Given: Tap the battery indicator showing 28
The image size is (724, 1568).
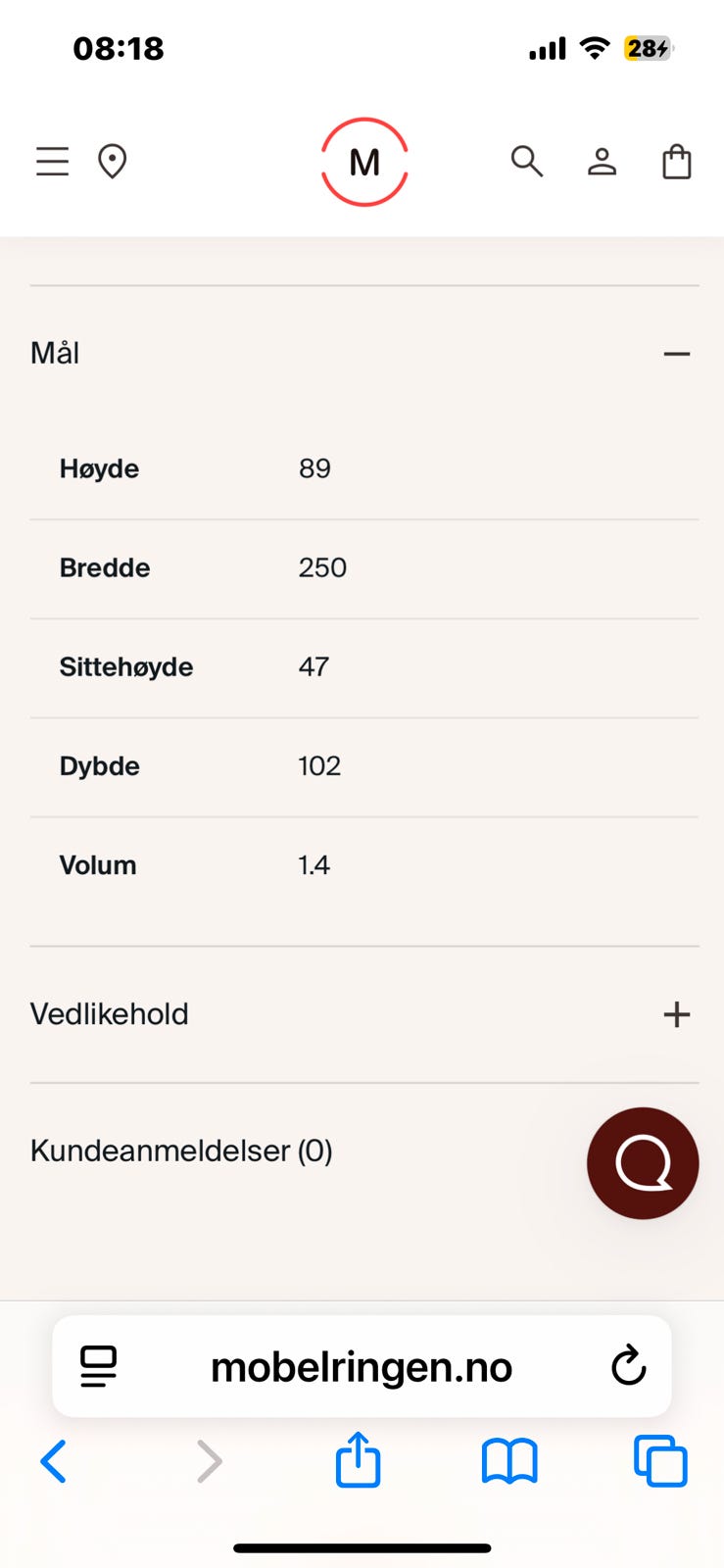Looking at the screenshot, I should coord(646,48).
